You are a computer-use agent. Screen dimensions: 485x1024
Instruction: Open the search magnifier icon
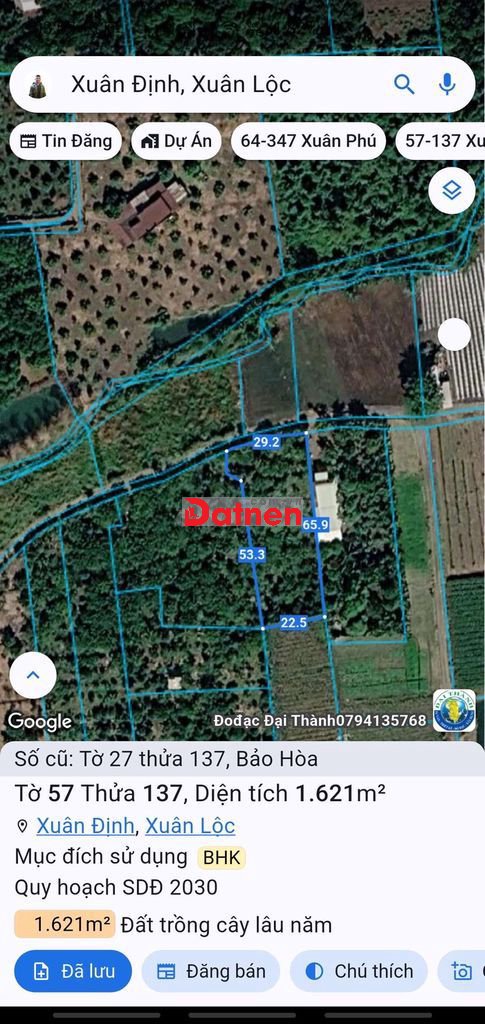pos(404,84)
